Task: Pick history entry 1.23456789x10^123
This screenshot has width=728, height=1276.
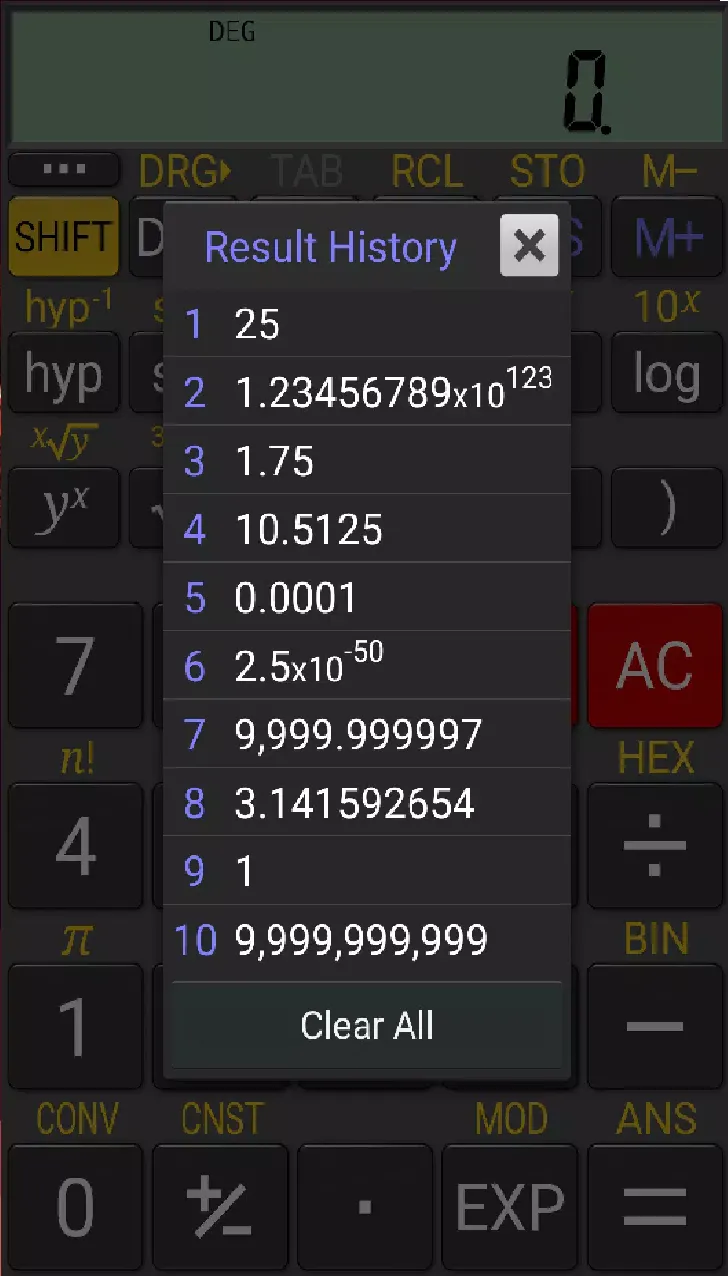Action: [x=367, y=391]
